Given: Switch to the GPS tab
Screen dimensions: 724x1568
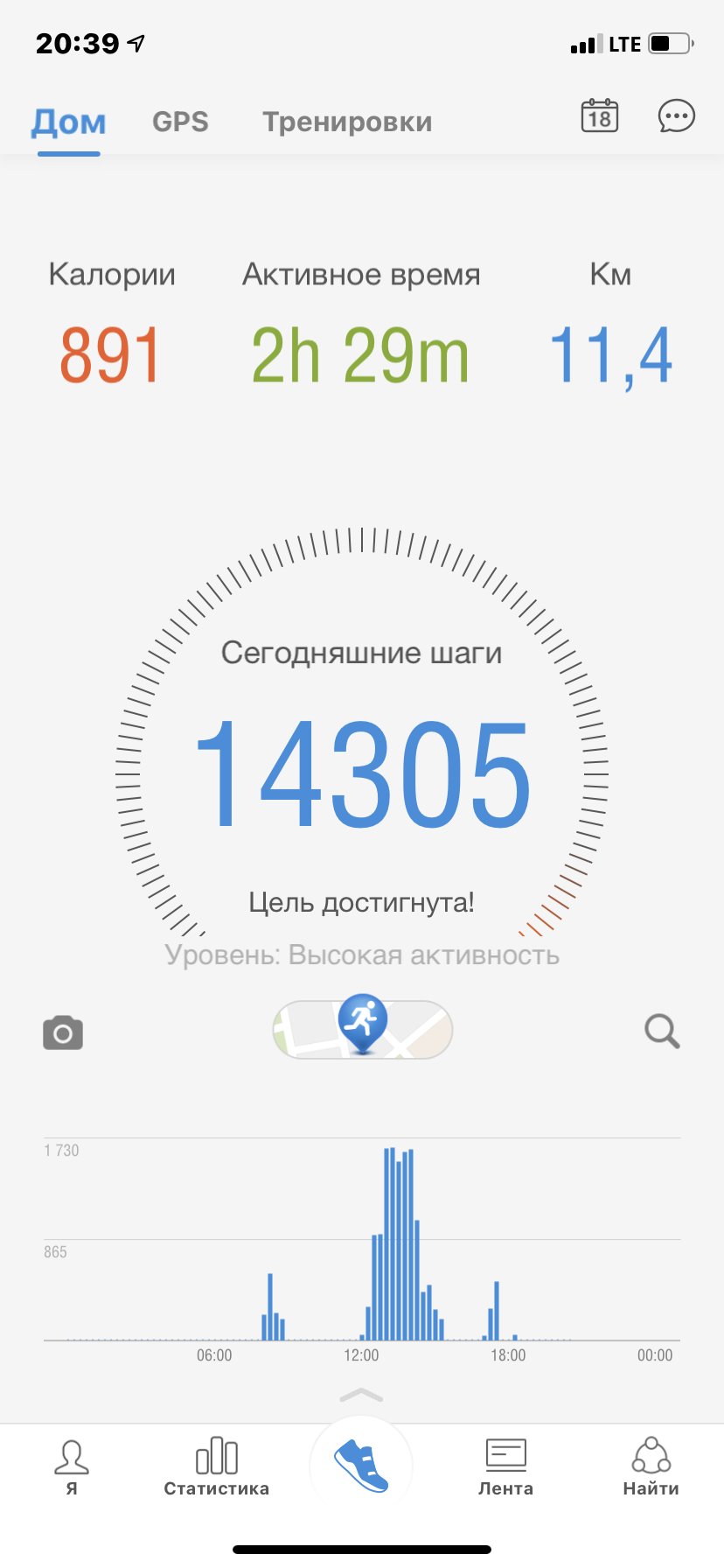Looking at the screenshot, I should coord(179,122).
